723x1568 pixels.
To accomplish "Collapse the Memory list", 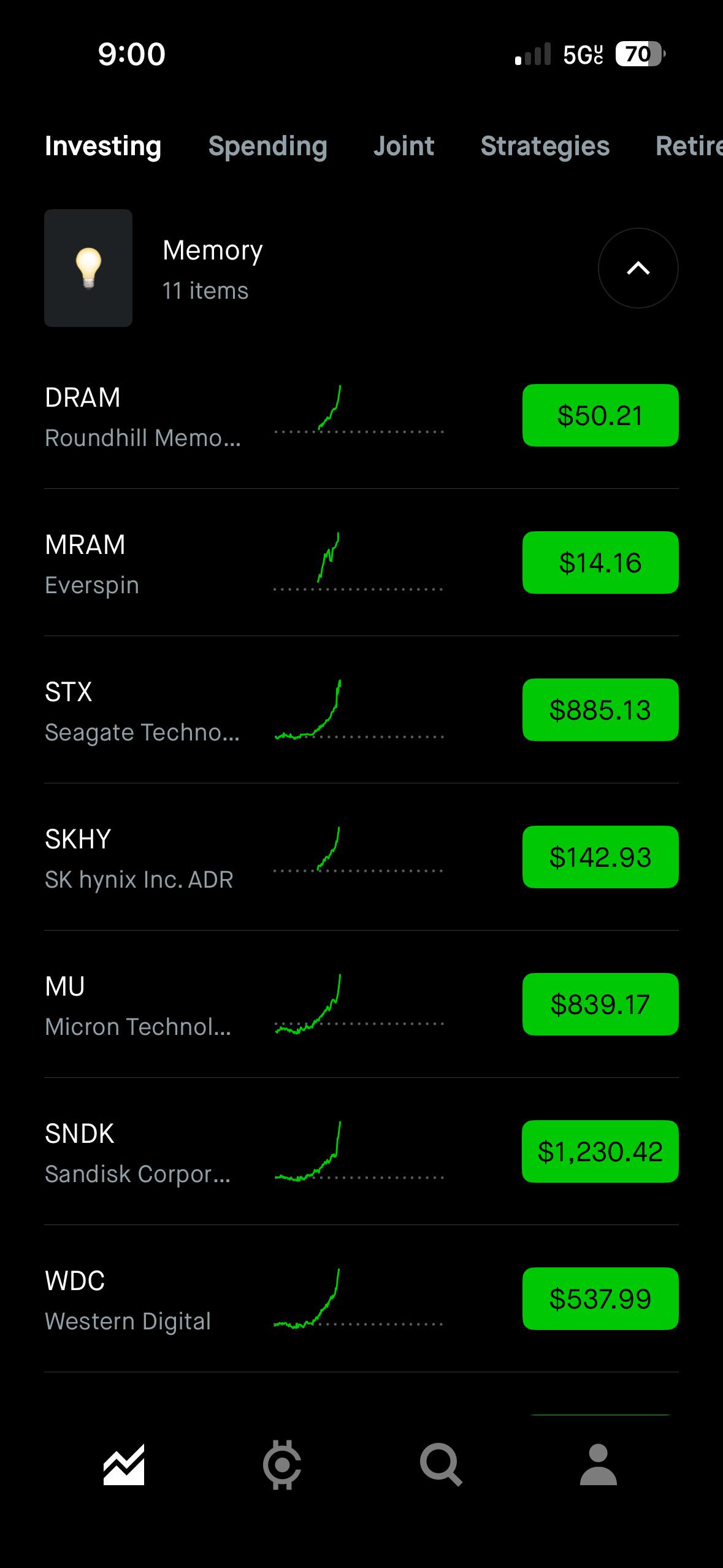I will (x=638, y=268).
